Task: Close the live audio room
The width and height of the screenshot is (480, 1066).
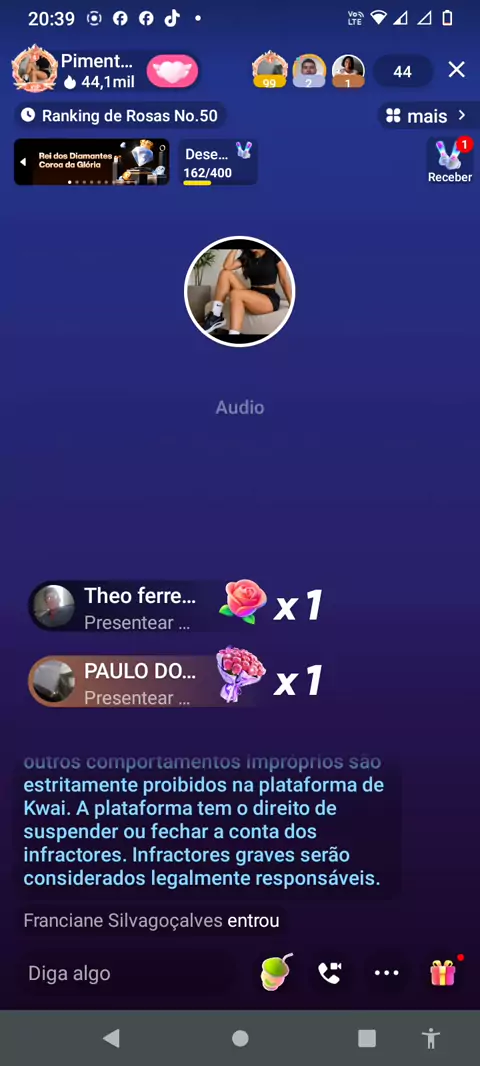Action: tap(456, 69)
